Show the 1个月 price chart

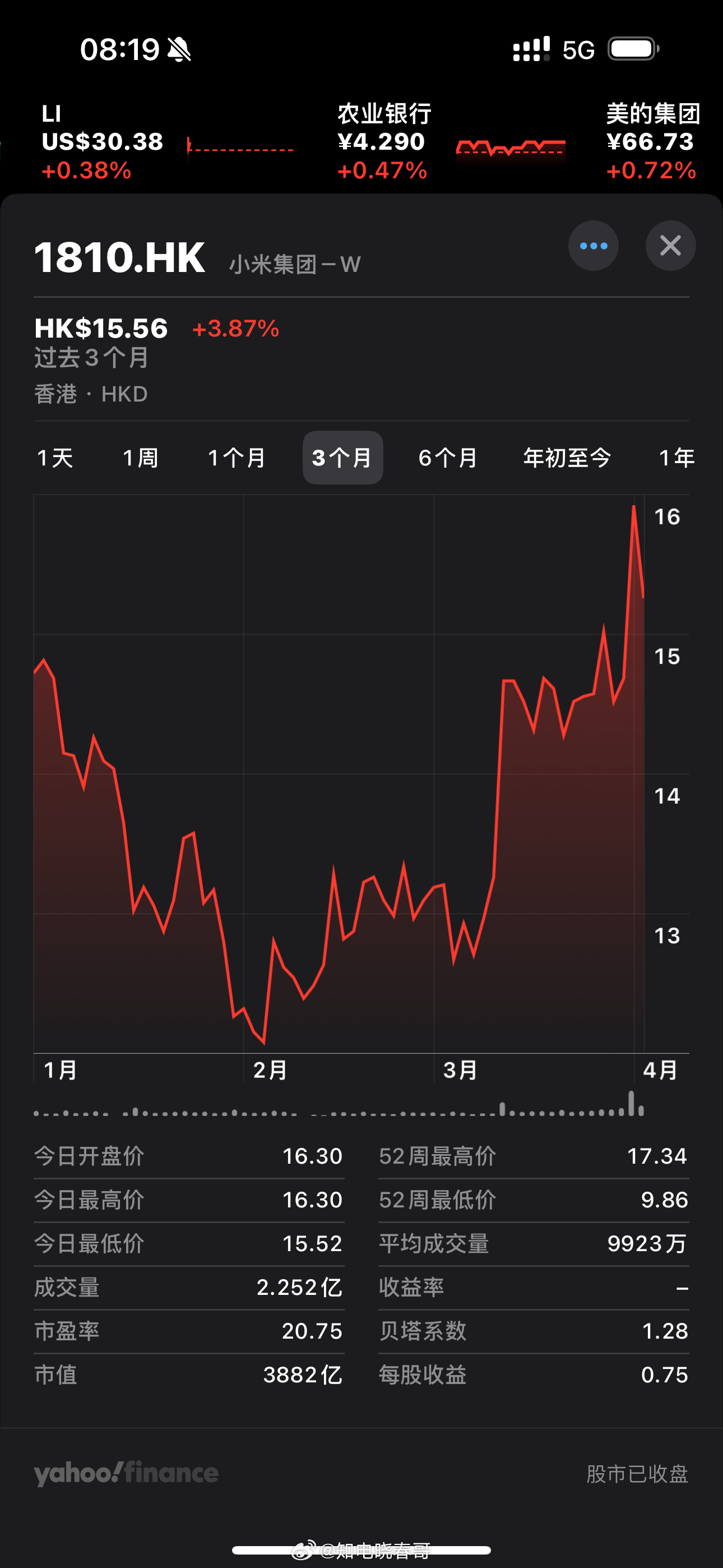[237, 458]
